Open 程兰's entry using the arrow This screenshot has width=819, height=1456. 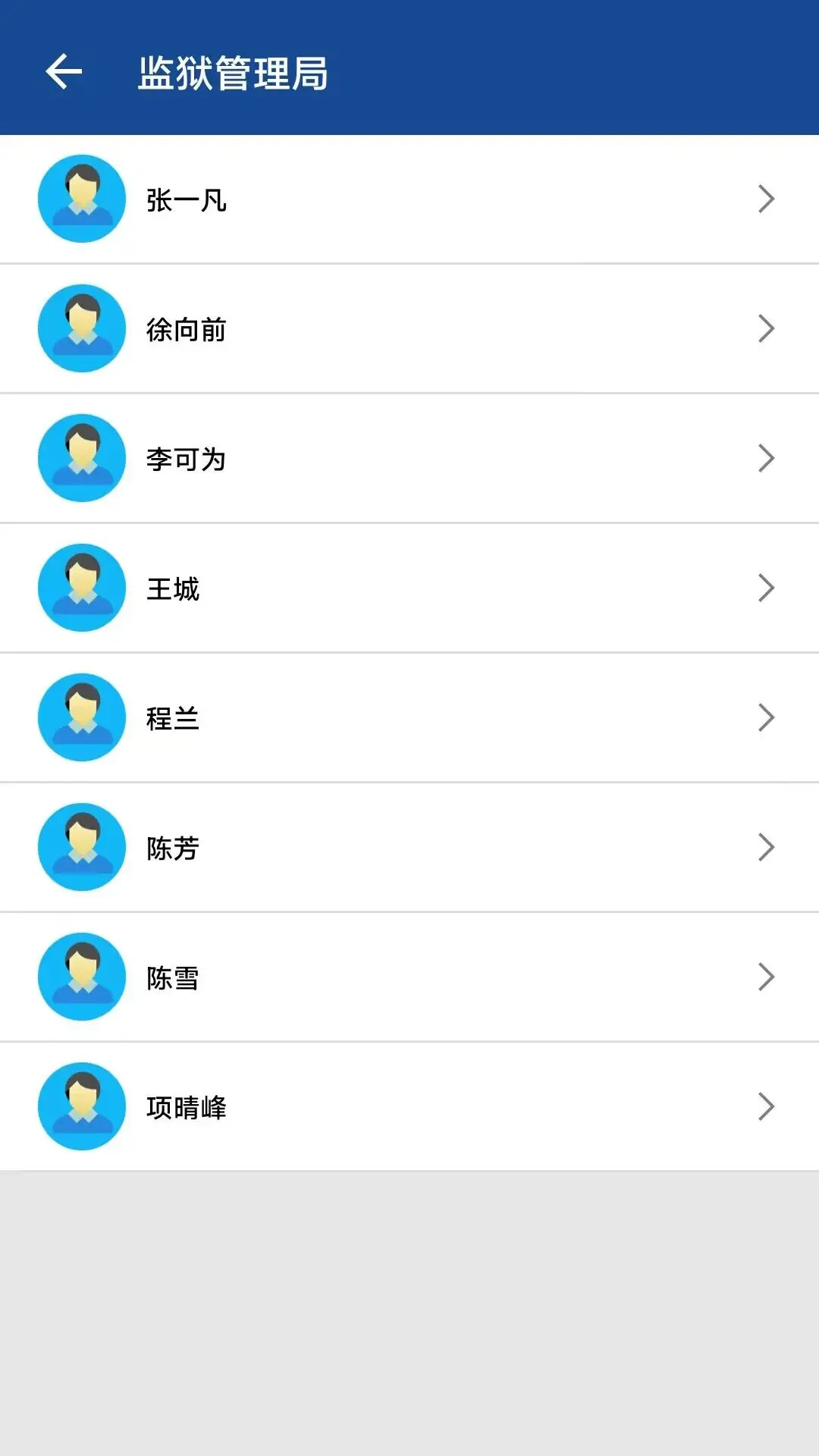coord(767,717)
